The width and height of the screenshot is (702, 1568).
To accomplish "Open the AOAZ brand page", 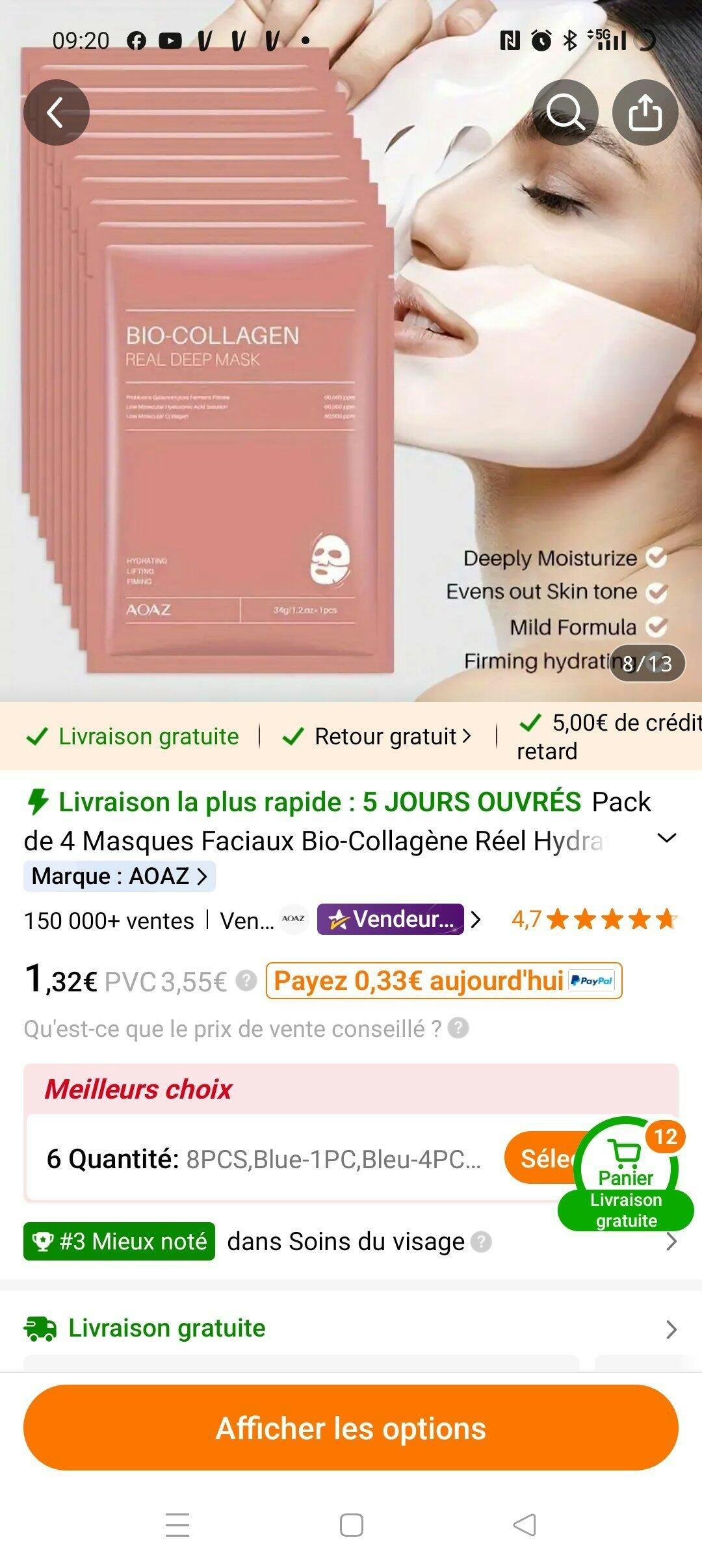I will (x=120, y=876).
